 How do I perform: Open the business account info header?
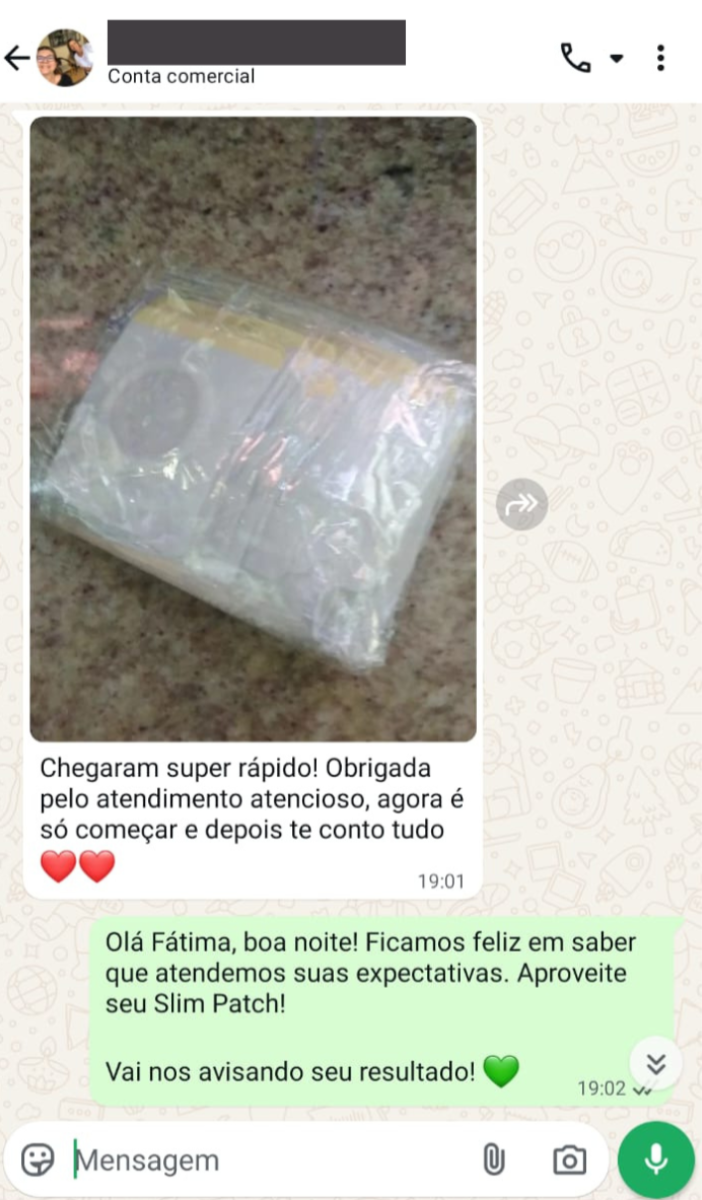[x=255, y=58]
